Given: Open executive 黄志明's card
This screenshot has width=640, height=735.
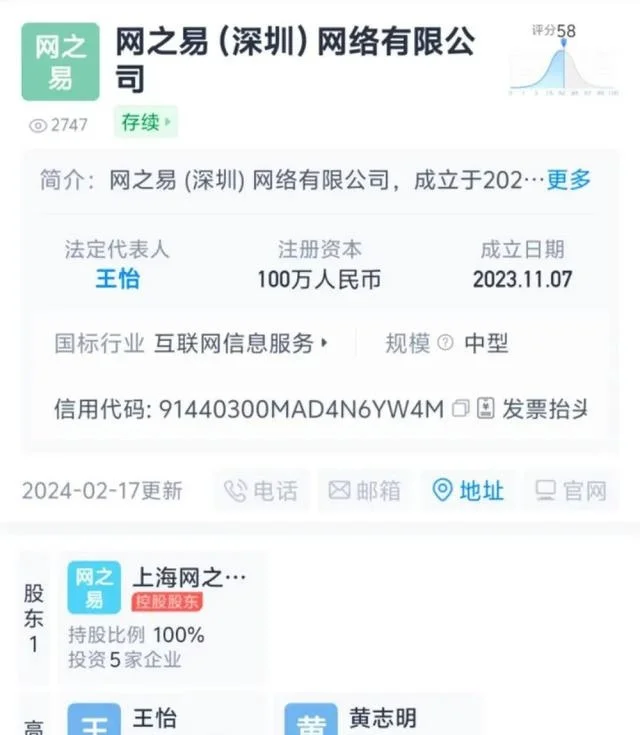Looking at the screenshot, I should (380, 717).
